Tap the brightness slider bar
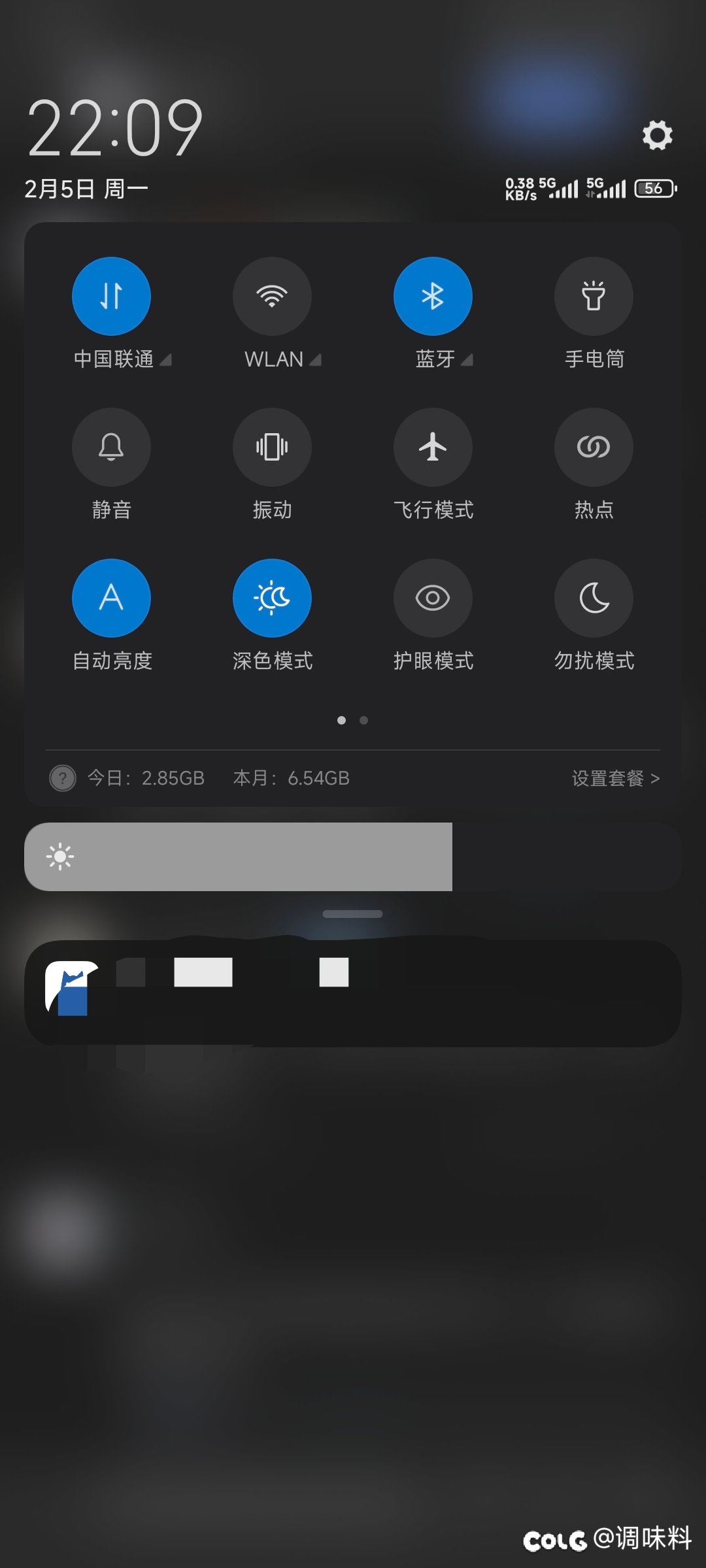706x1568 pixels. coord(353,857)
